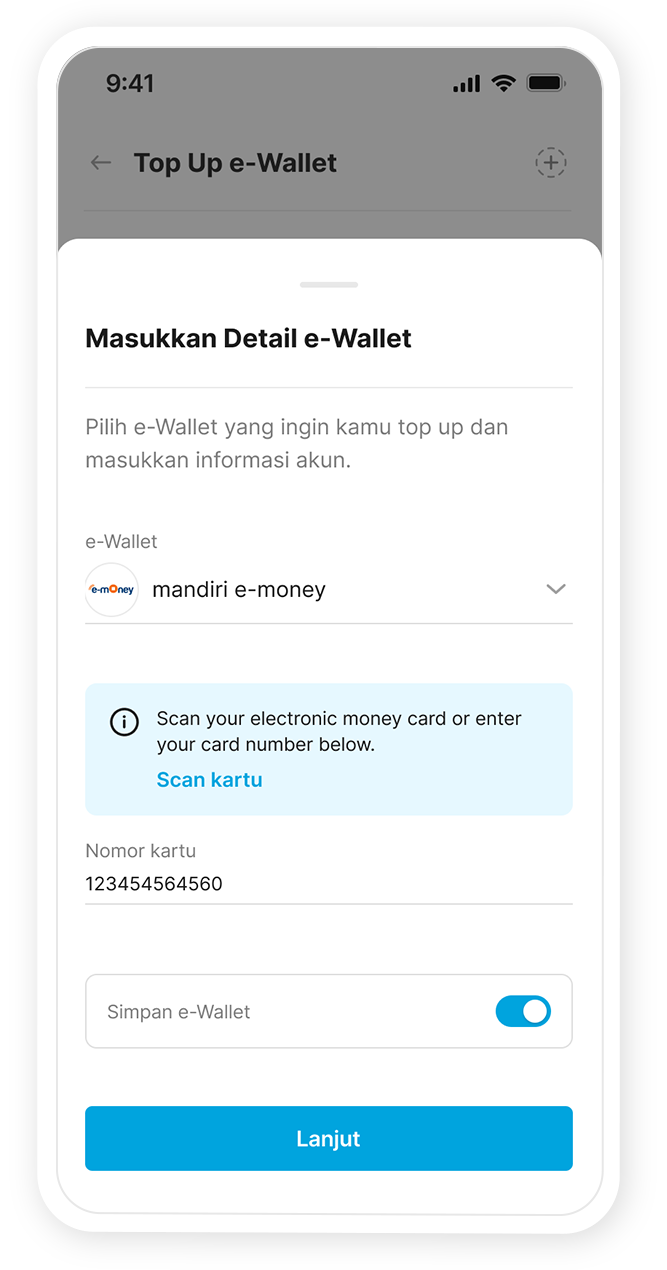Open the Scan kartu link
This screenshot has height=1270, width=667.
click(x=209, y=780)
